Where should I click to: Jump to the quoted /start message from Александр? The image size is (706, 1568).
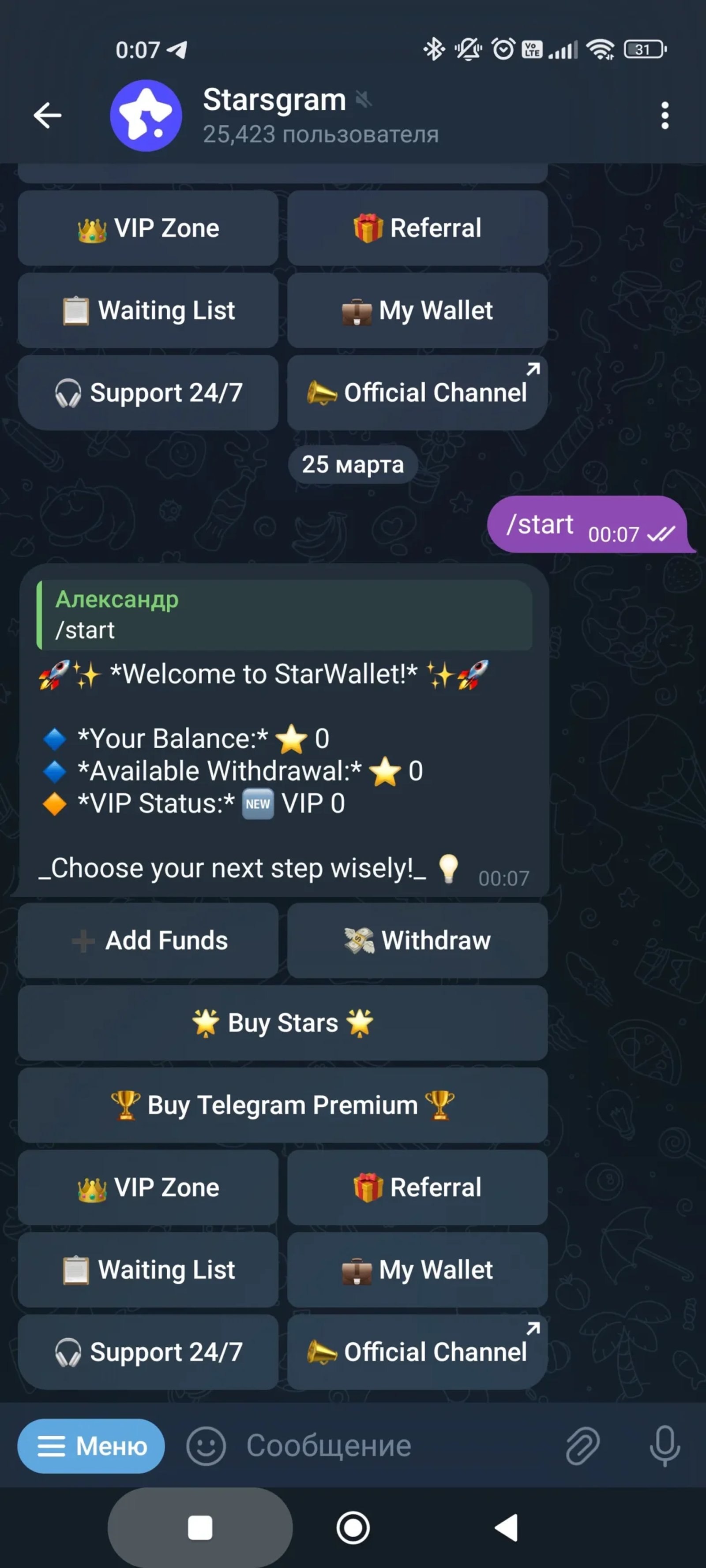point(284,615)
